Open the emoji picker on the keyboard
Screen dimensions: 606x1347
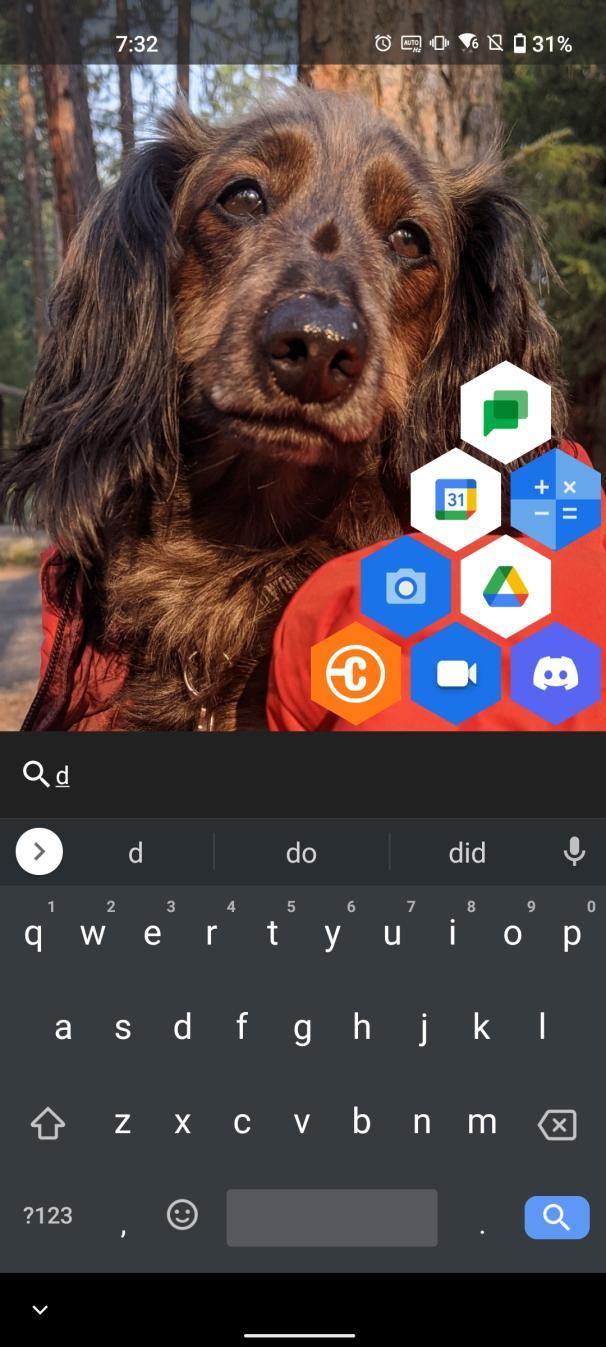click(182, 1215)
